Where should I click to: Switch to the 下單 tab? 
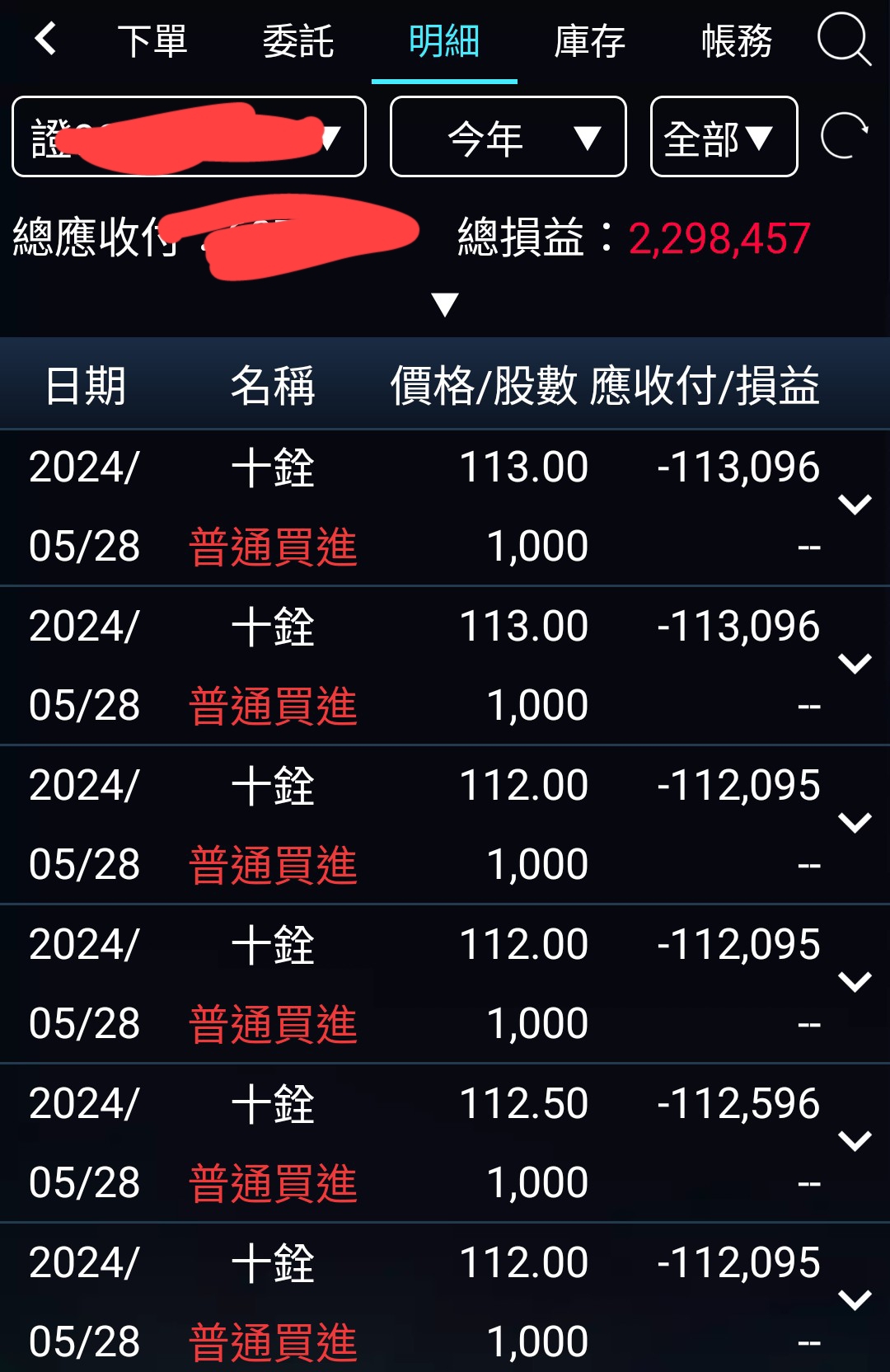(x=152, y=41)
